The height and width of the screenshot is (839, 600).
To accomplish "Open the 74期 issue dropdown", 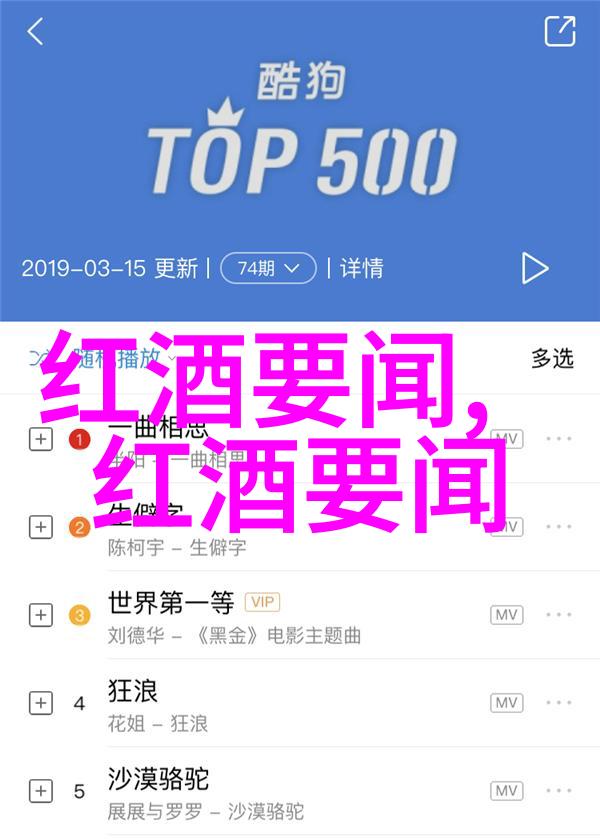I will click(268, 268).
